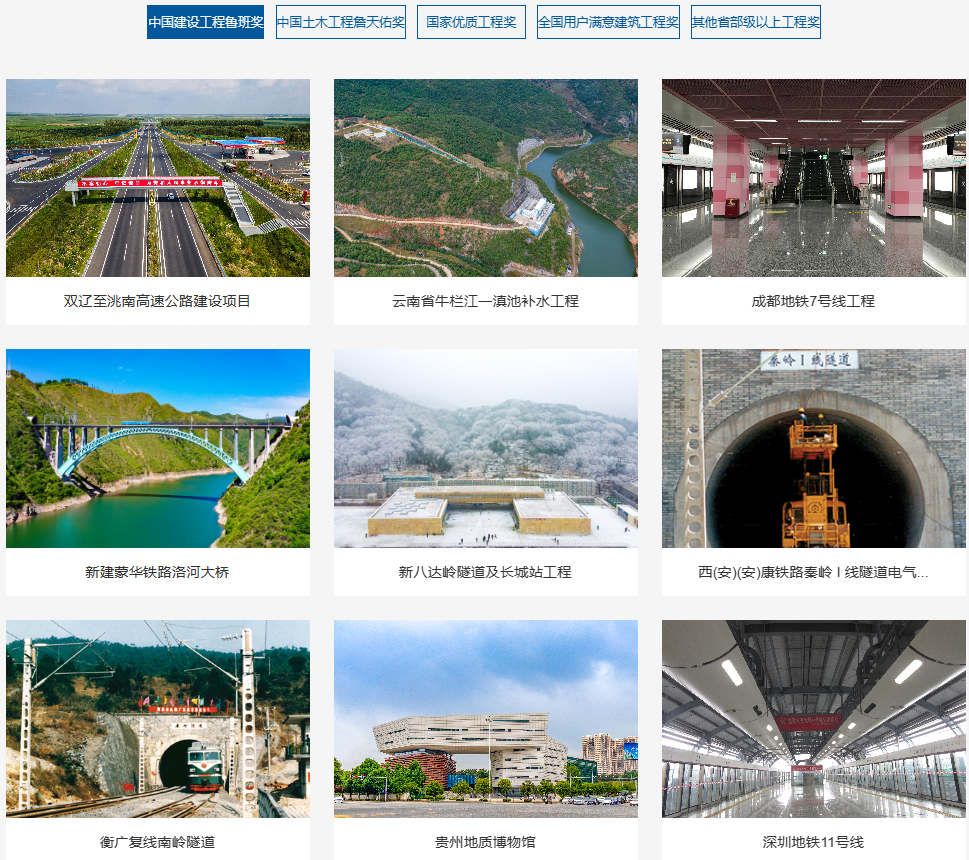The image size is (969, 860).
Task: Switch to 中国土木工程詹天佑奖 tab
Action: coord(341,22)
